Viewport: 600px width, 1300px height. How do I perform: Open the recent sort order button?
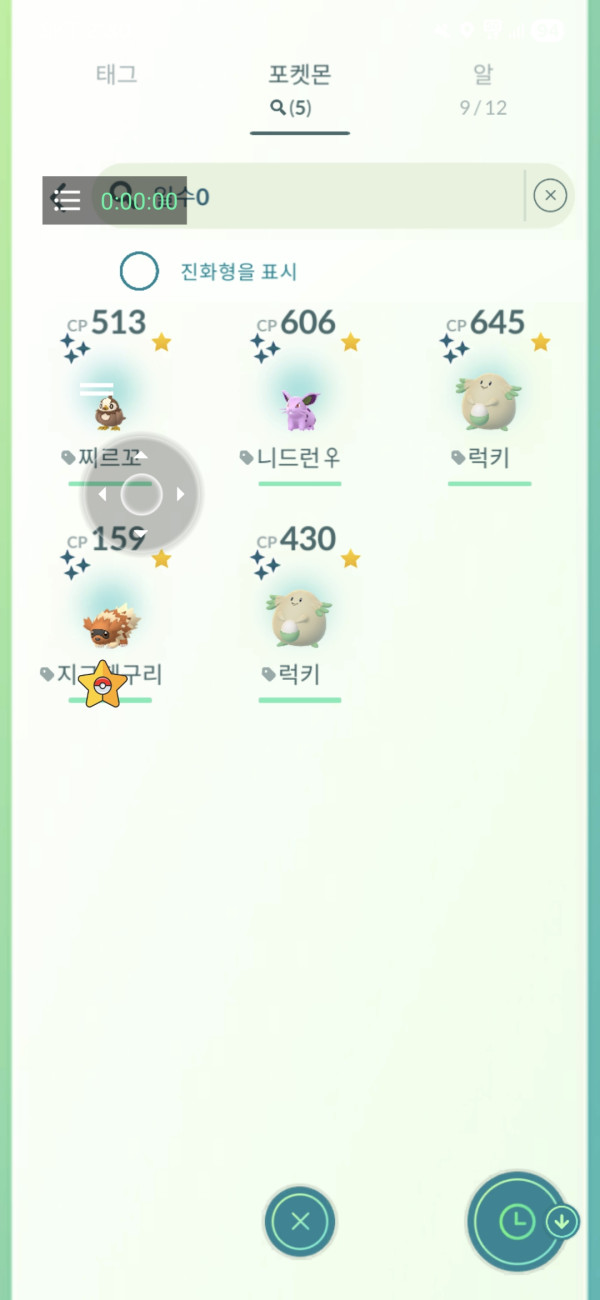pos(517,1220)
